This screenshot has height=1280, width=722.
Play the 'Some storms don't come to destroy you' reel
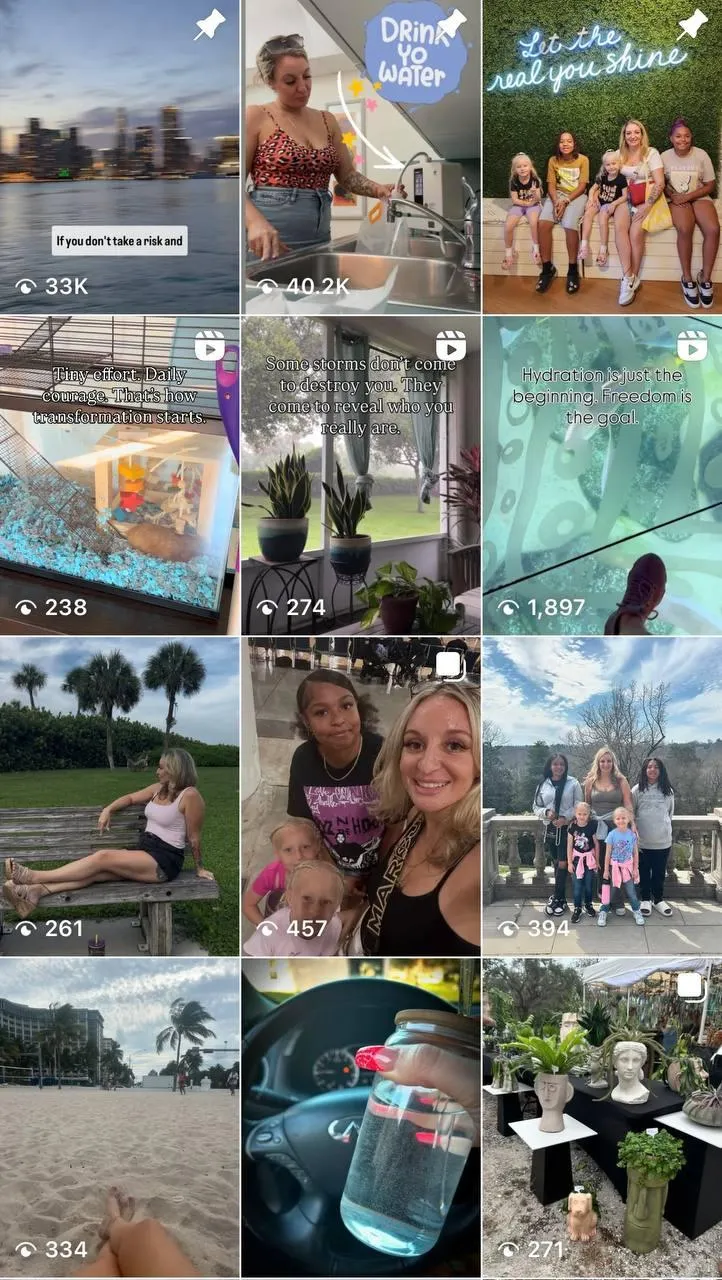tap(361, 476)
